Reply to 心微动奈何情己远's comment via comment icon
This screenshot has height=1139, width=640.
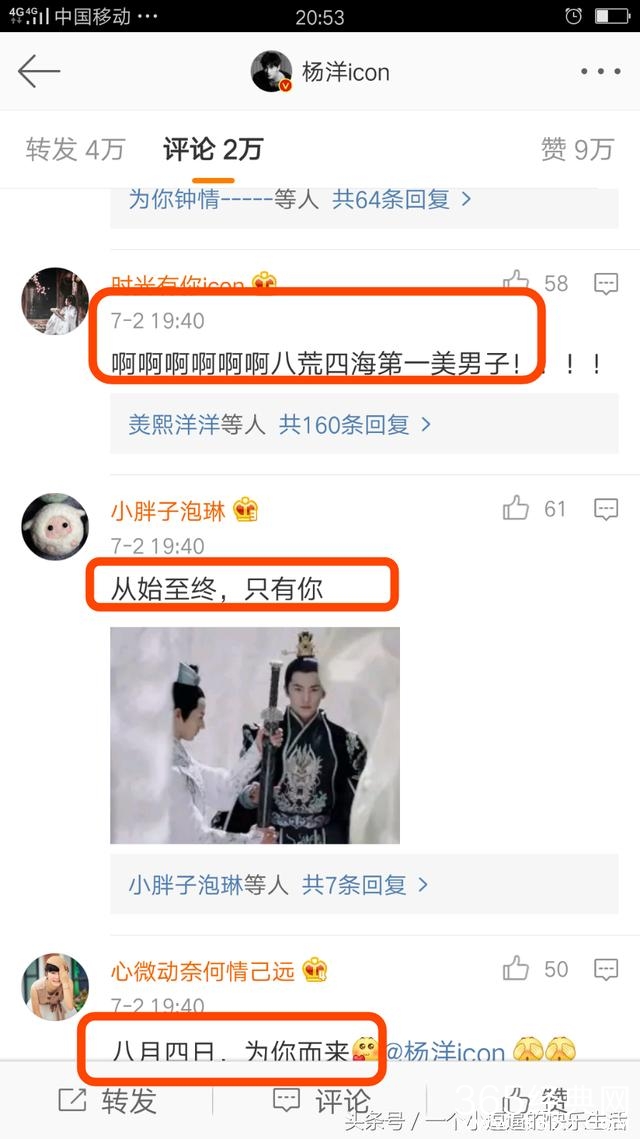(606, 969)
